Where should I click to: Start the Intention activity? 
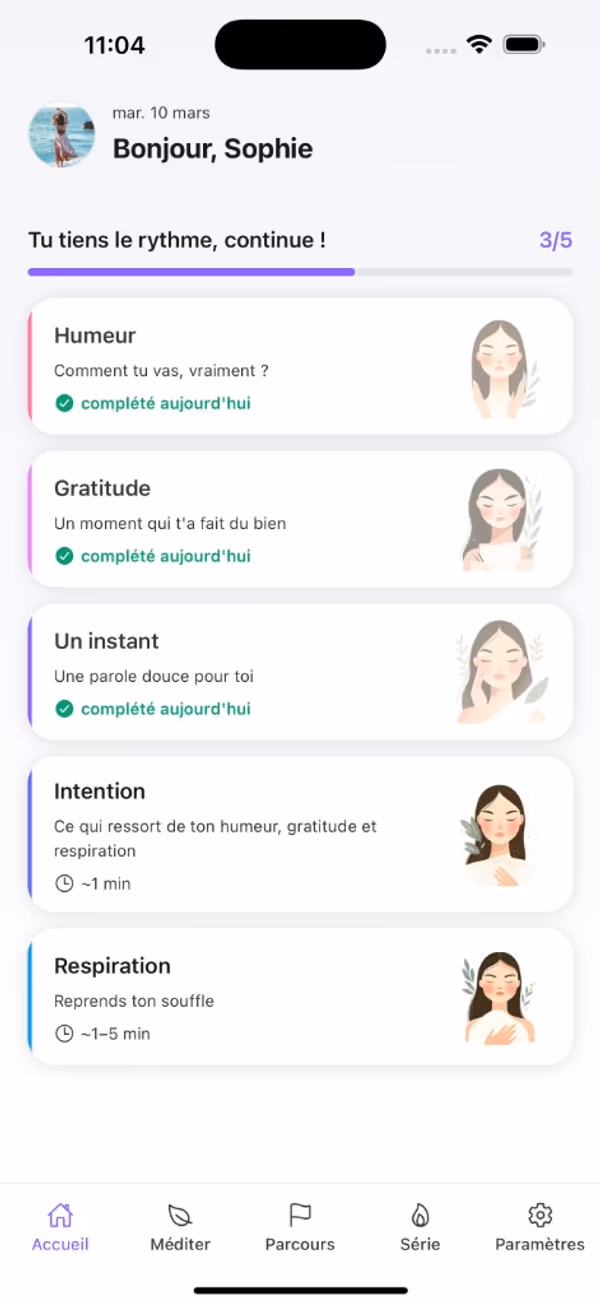pos(300,834)
